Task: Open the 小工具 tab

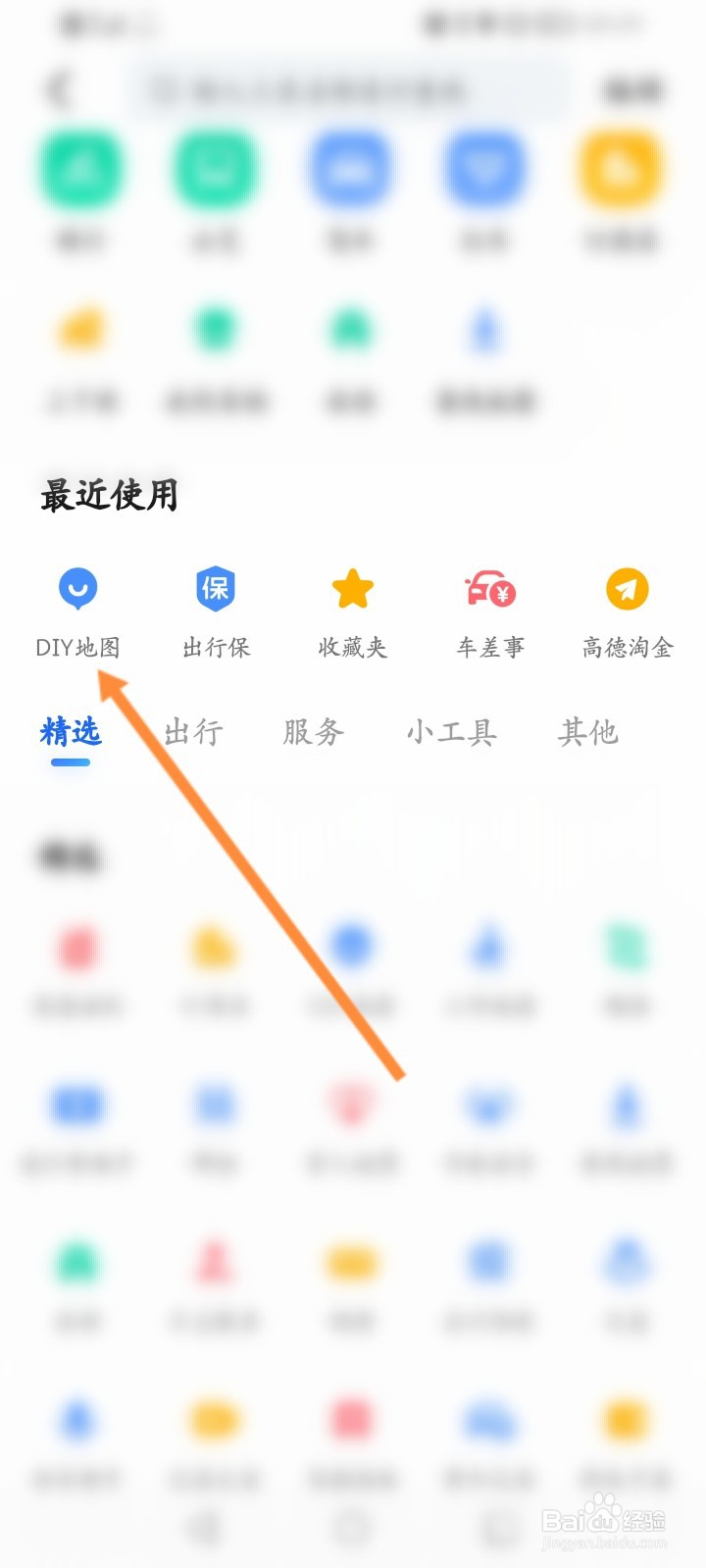Action: tap(453, 732)
